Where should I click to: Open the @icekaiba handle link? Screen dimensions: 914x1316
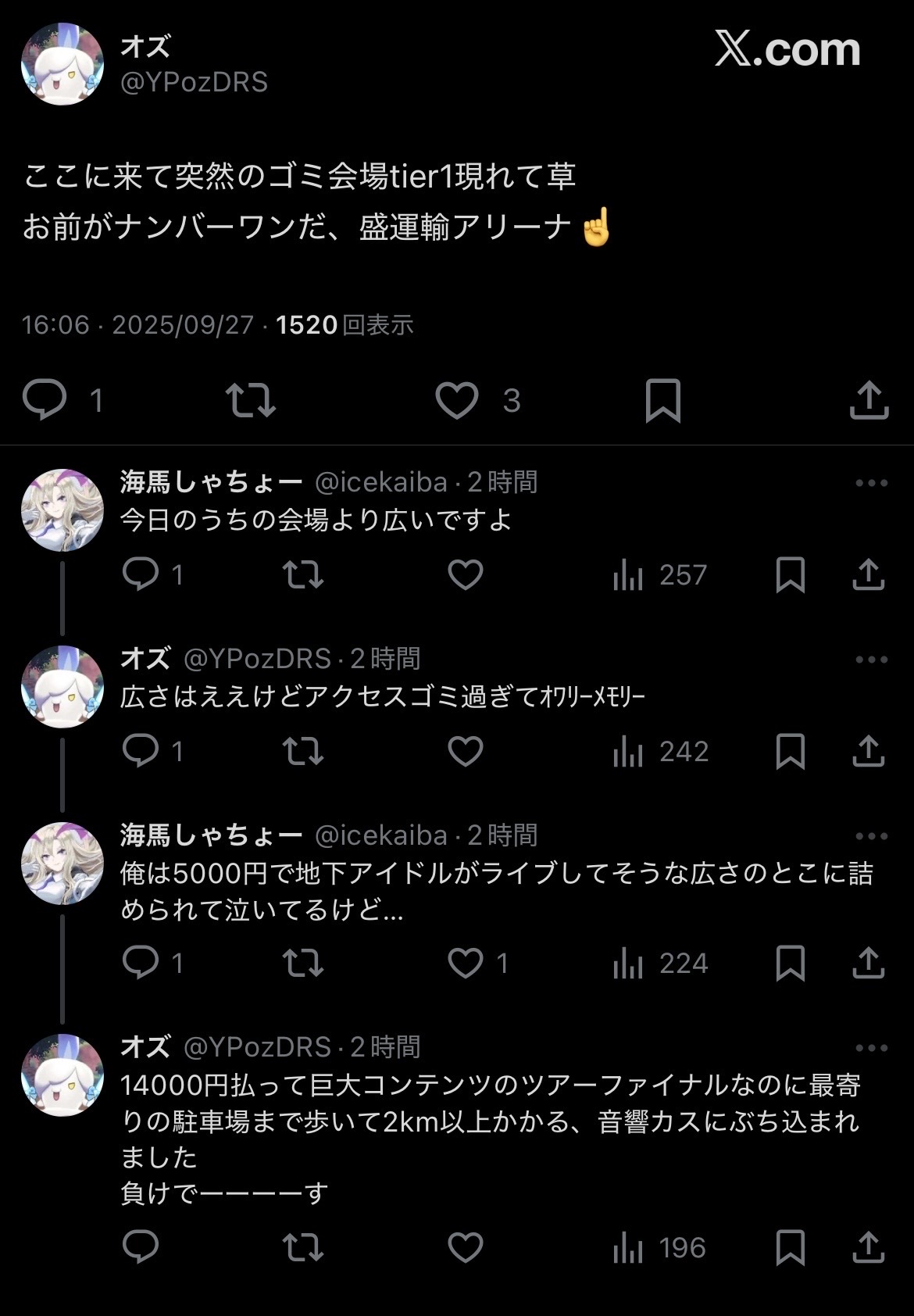pos(380,482)
